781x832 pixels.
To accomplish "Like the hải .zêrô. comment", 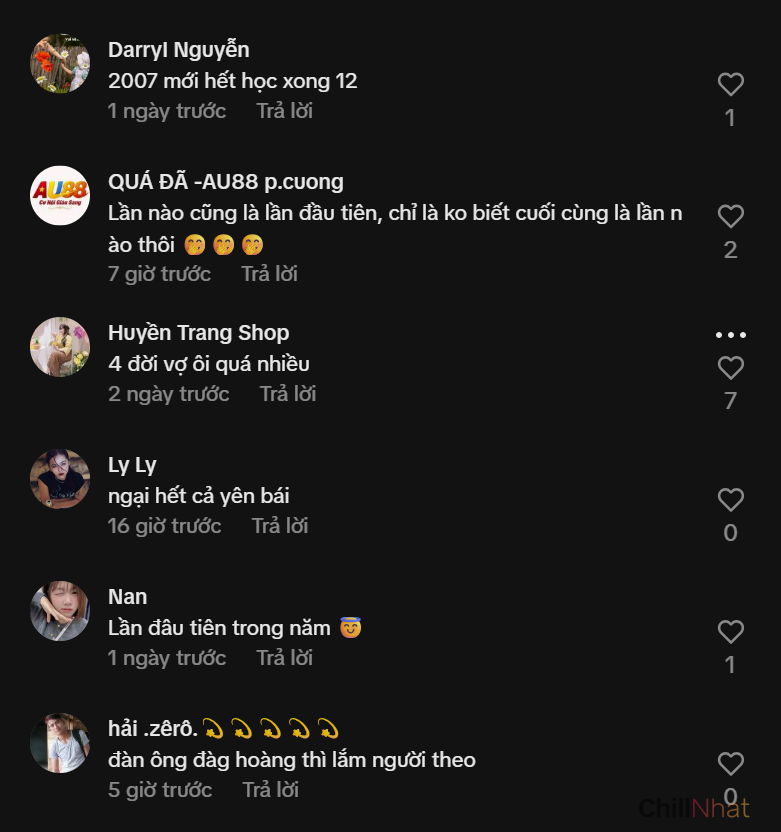I will [731, 764].
